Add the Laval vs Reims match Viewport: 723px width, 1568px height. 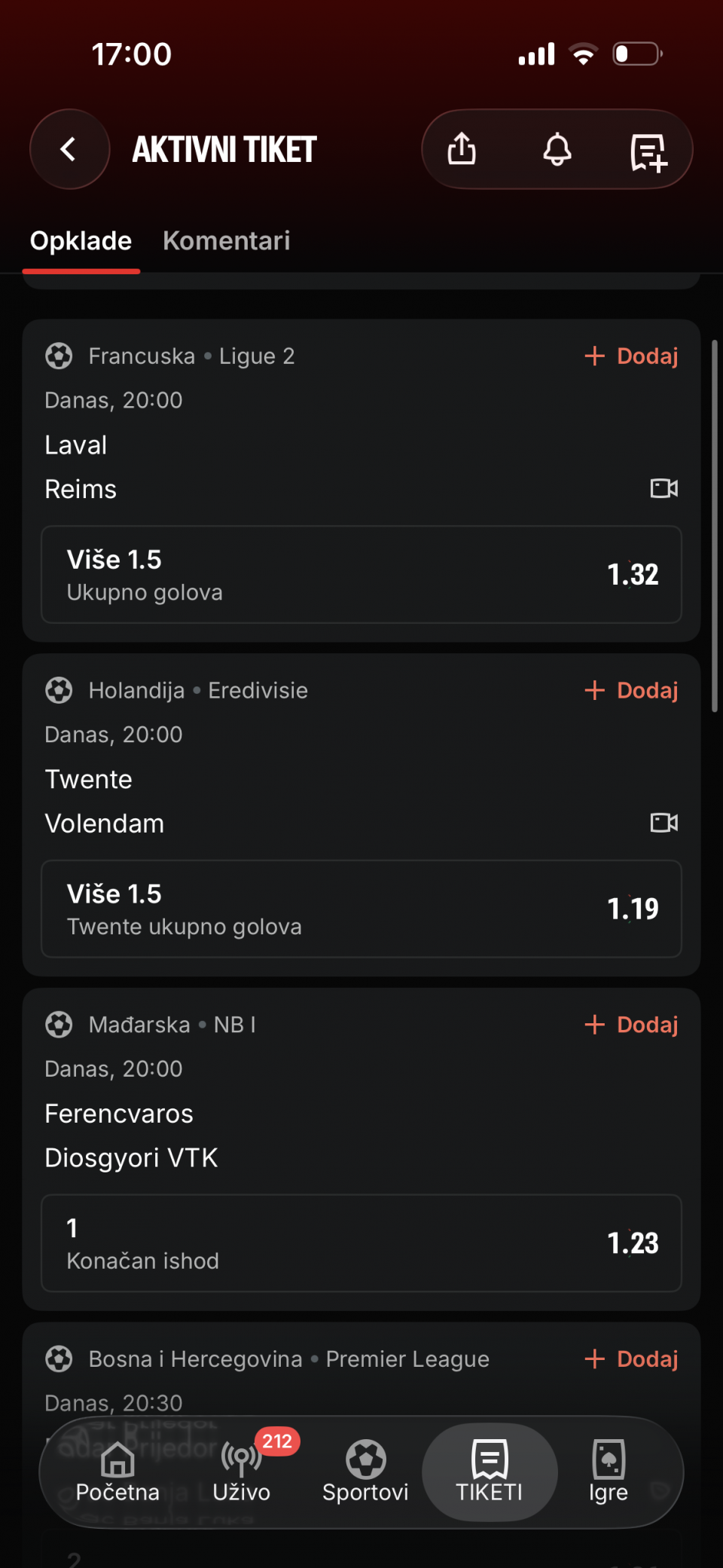(631, 356)
